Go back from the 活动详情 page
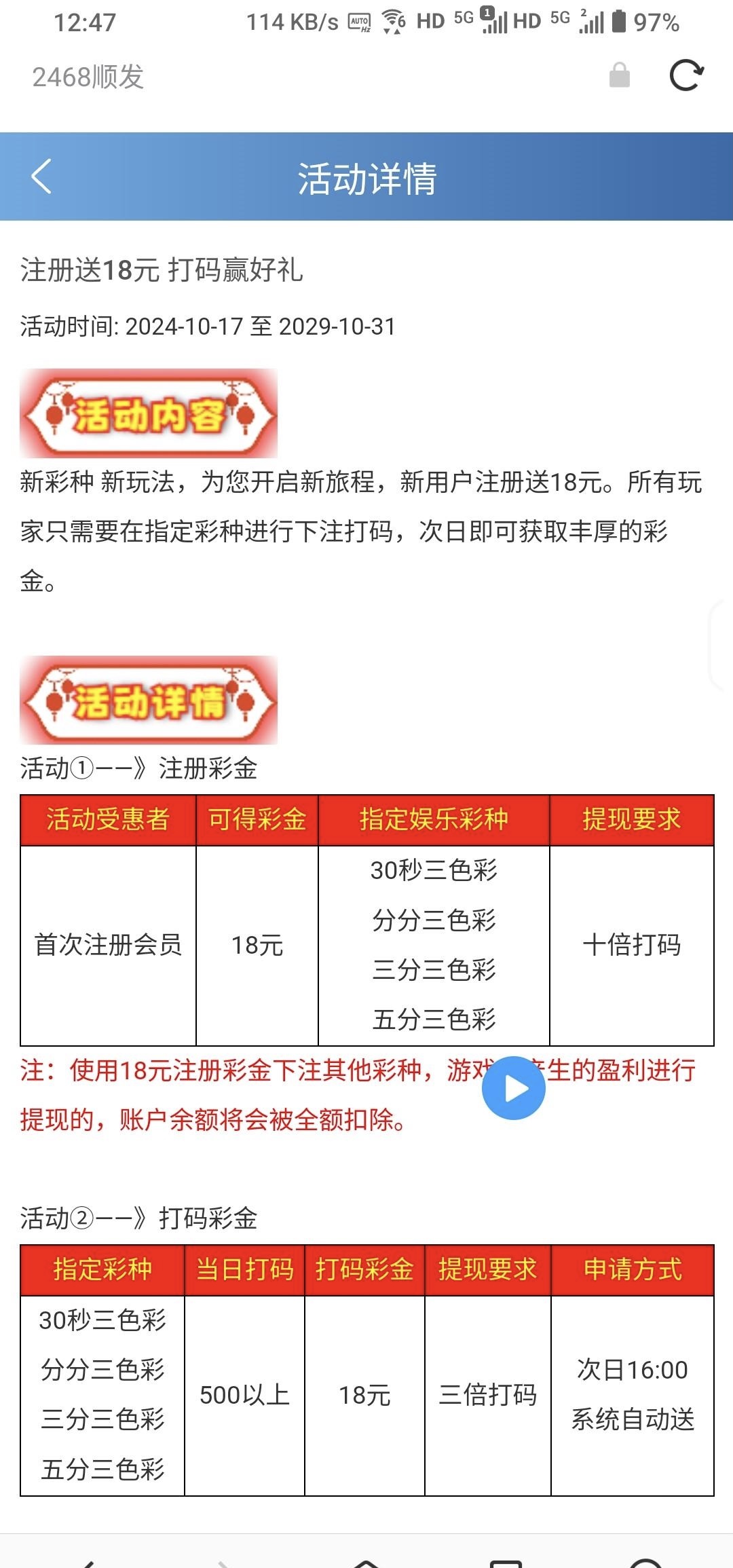This screenshot has width=733, height=1568. click(x=42, y=177)
